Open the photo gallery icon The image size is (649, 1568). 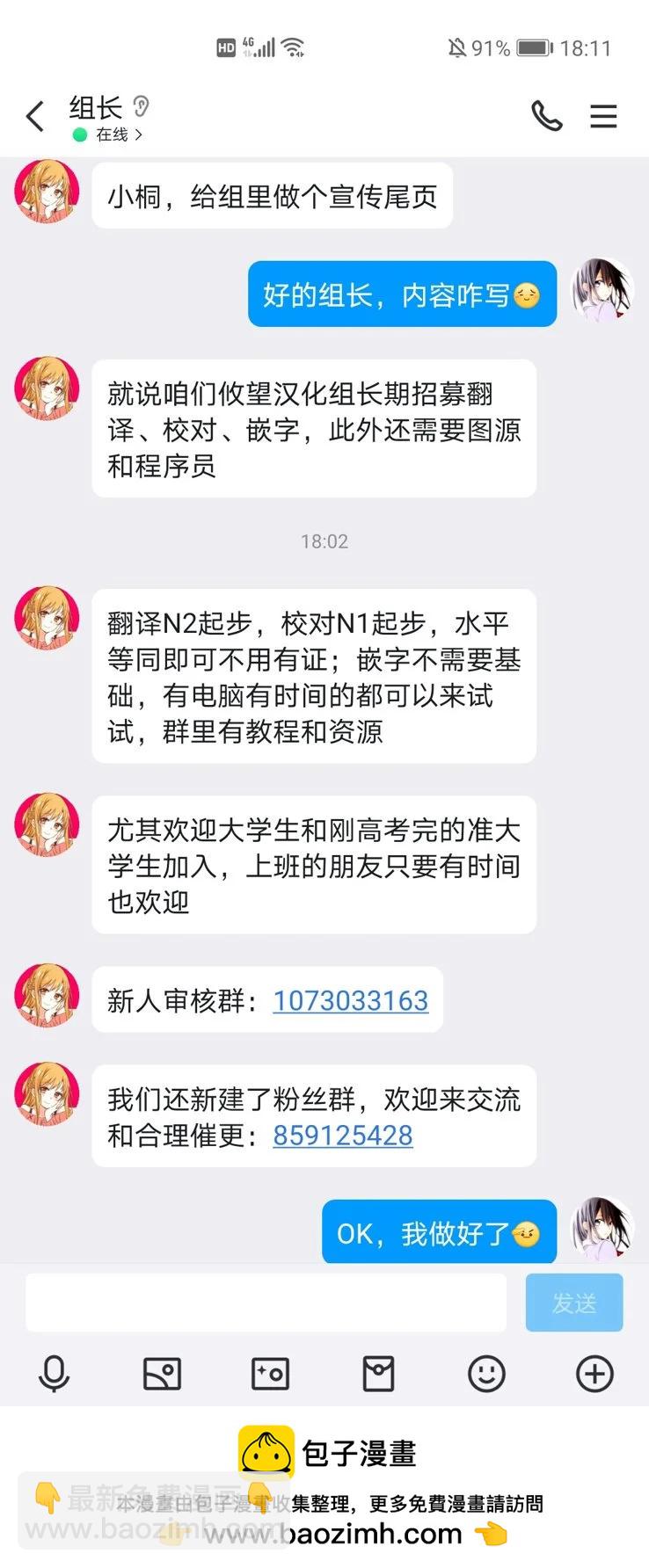pyautogui.click(x=162, y=1373)
